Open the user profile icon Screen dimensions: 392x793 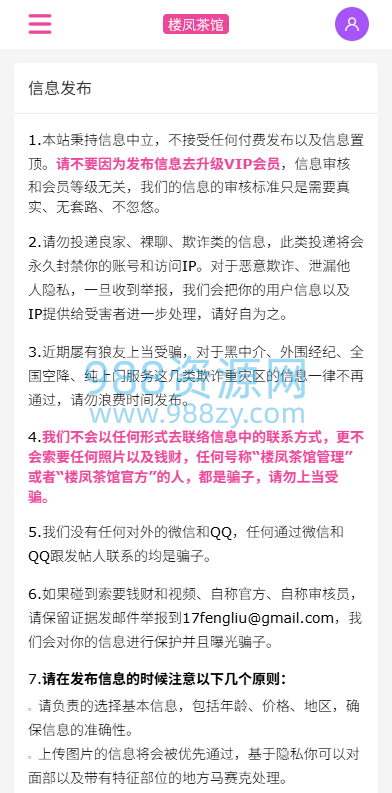tap(352, 24)
